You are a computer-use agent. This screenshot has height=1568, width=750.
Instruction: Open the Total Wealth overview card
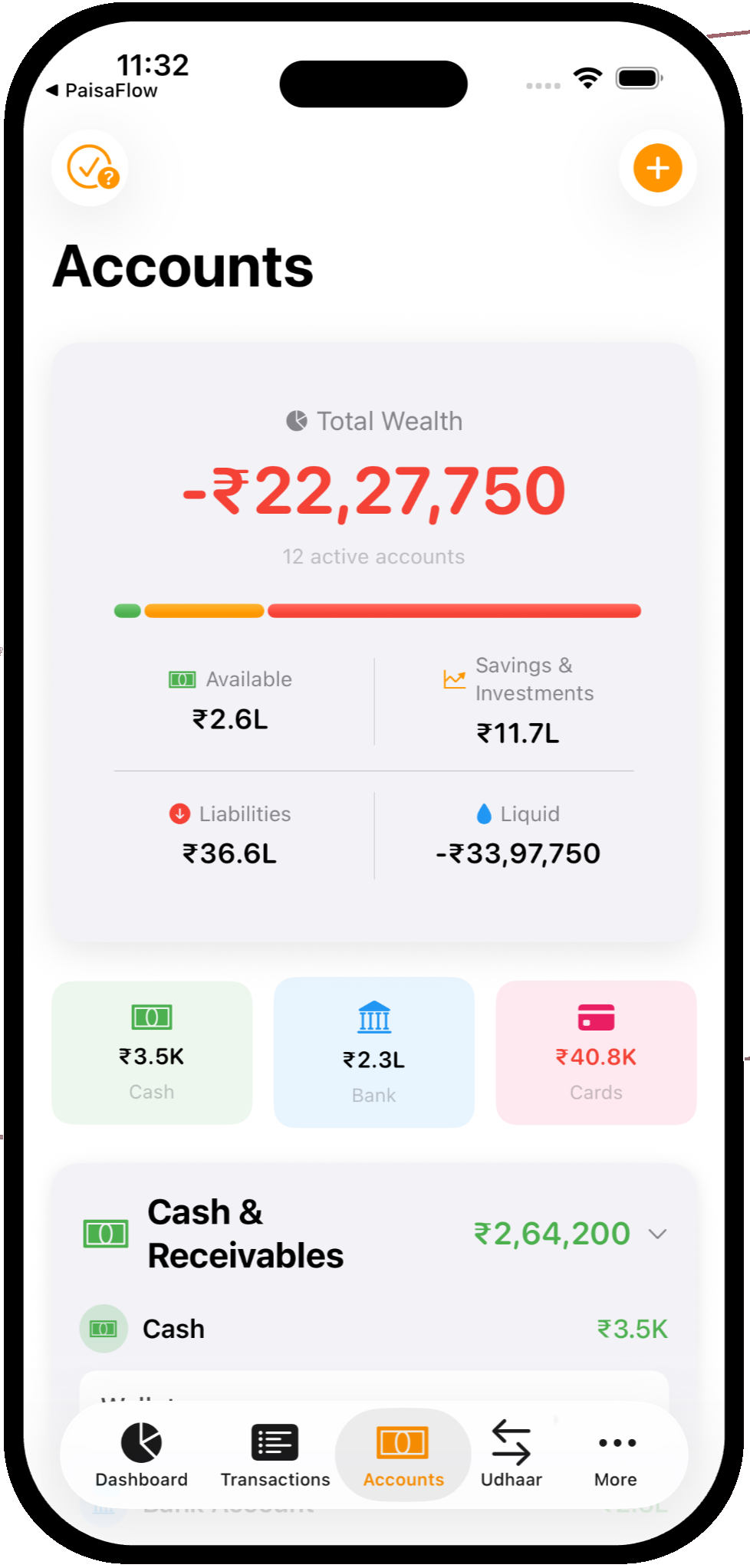point(374,491)
